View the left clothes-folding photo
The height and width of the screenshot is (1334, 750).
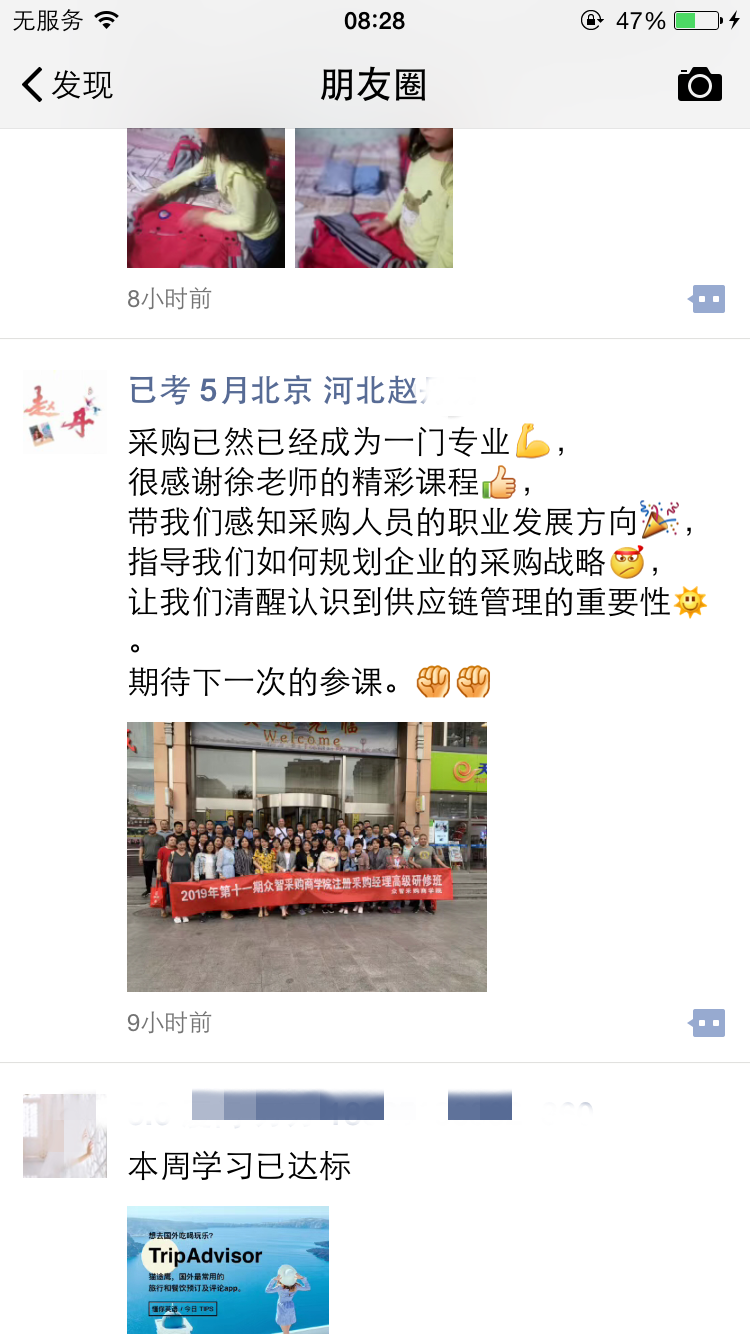(205, 198)
